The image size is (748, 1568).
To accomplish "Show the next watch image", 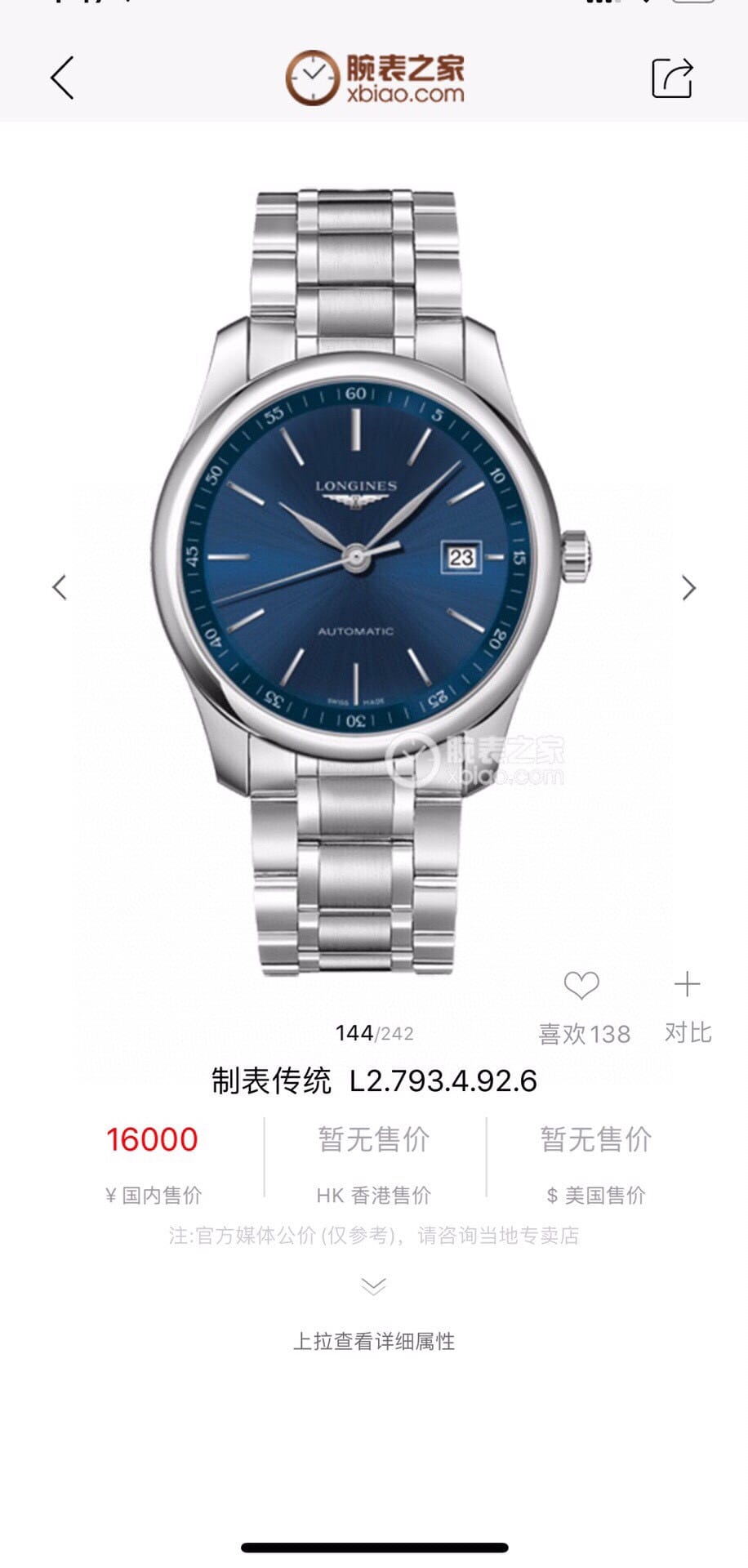I will (x=689, y=588).
